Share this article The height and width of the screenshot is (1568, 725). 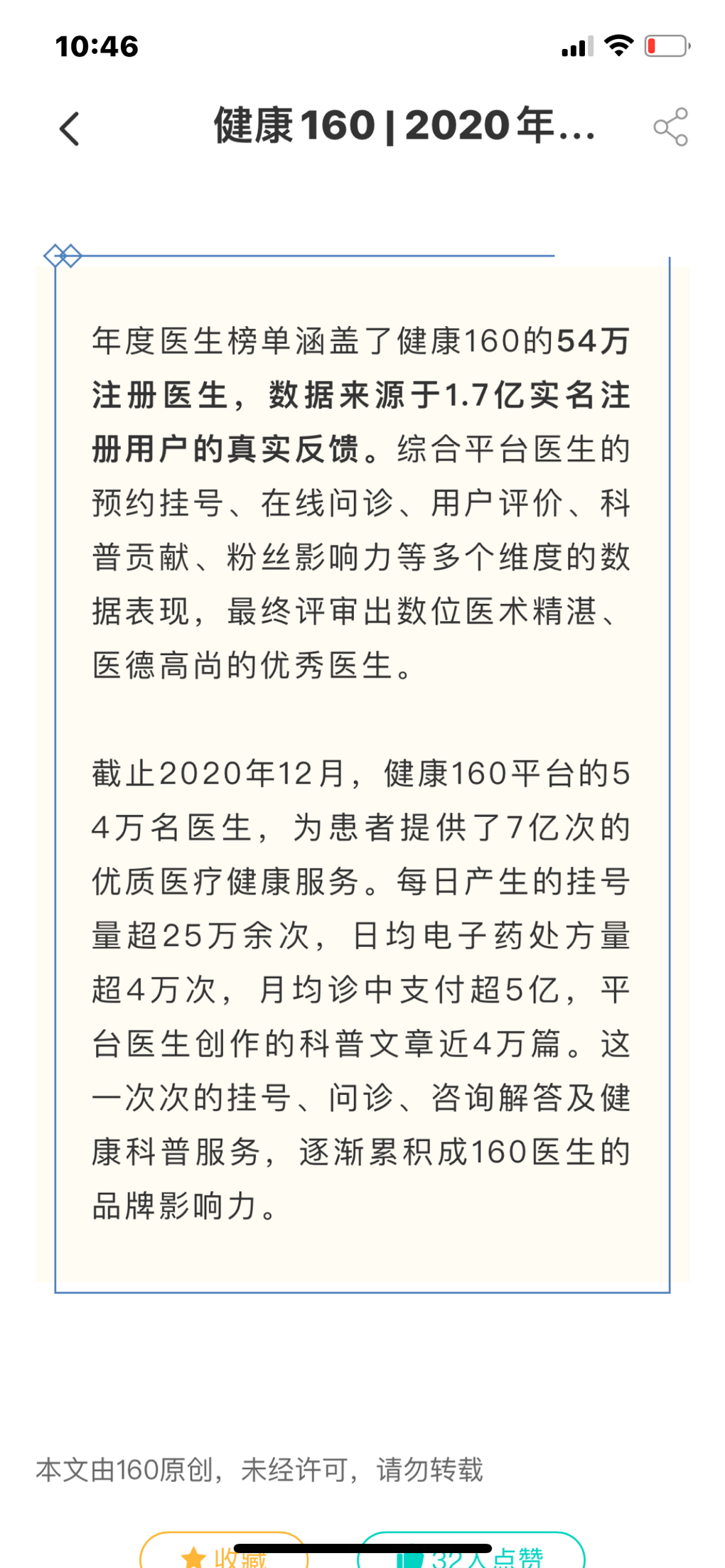click(671, 127)
